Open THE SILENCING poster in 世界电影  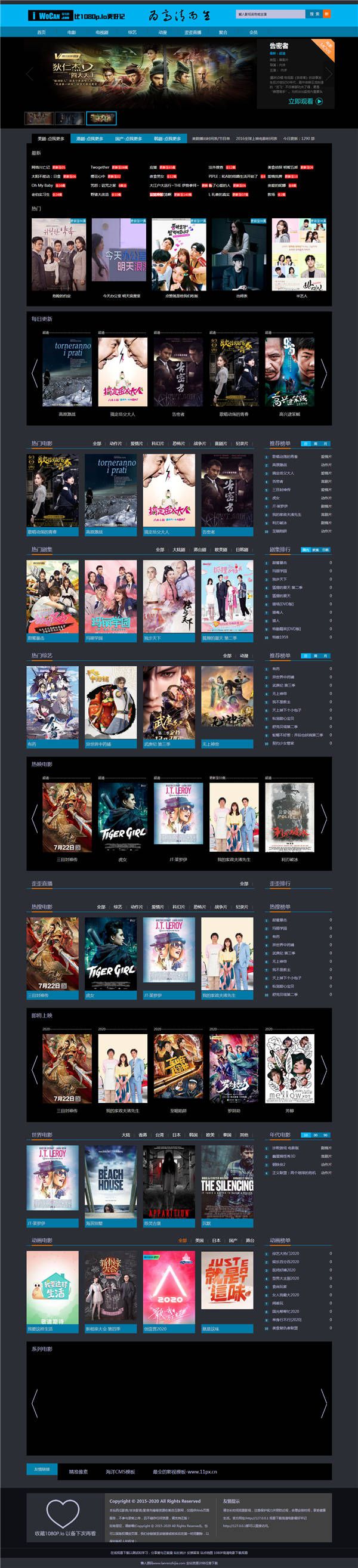[x=227, y=1181]
